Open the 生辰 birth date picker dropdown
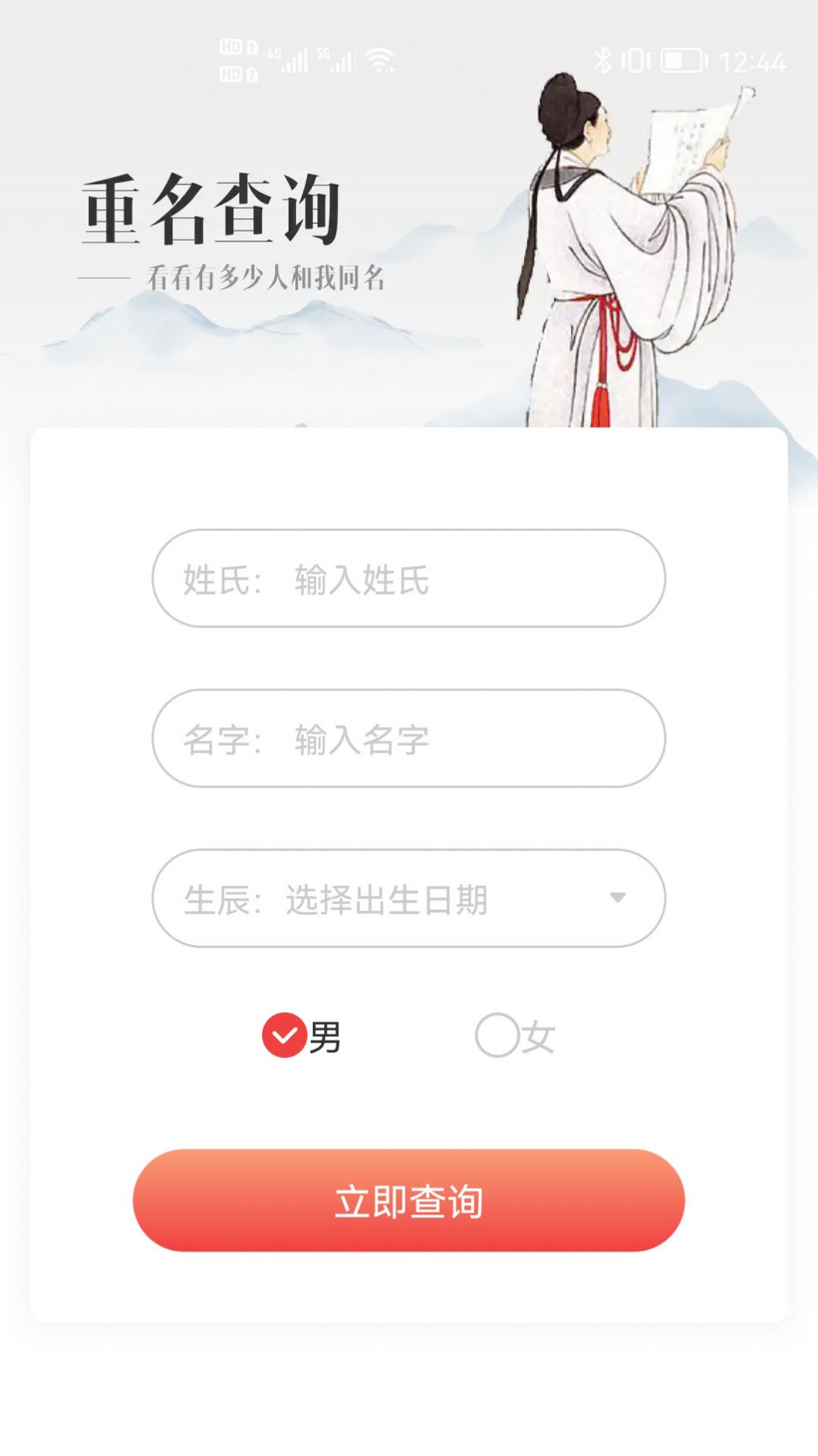This screenshot has width=818, height=1456. pos(409,899)
